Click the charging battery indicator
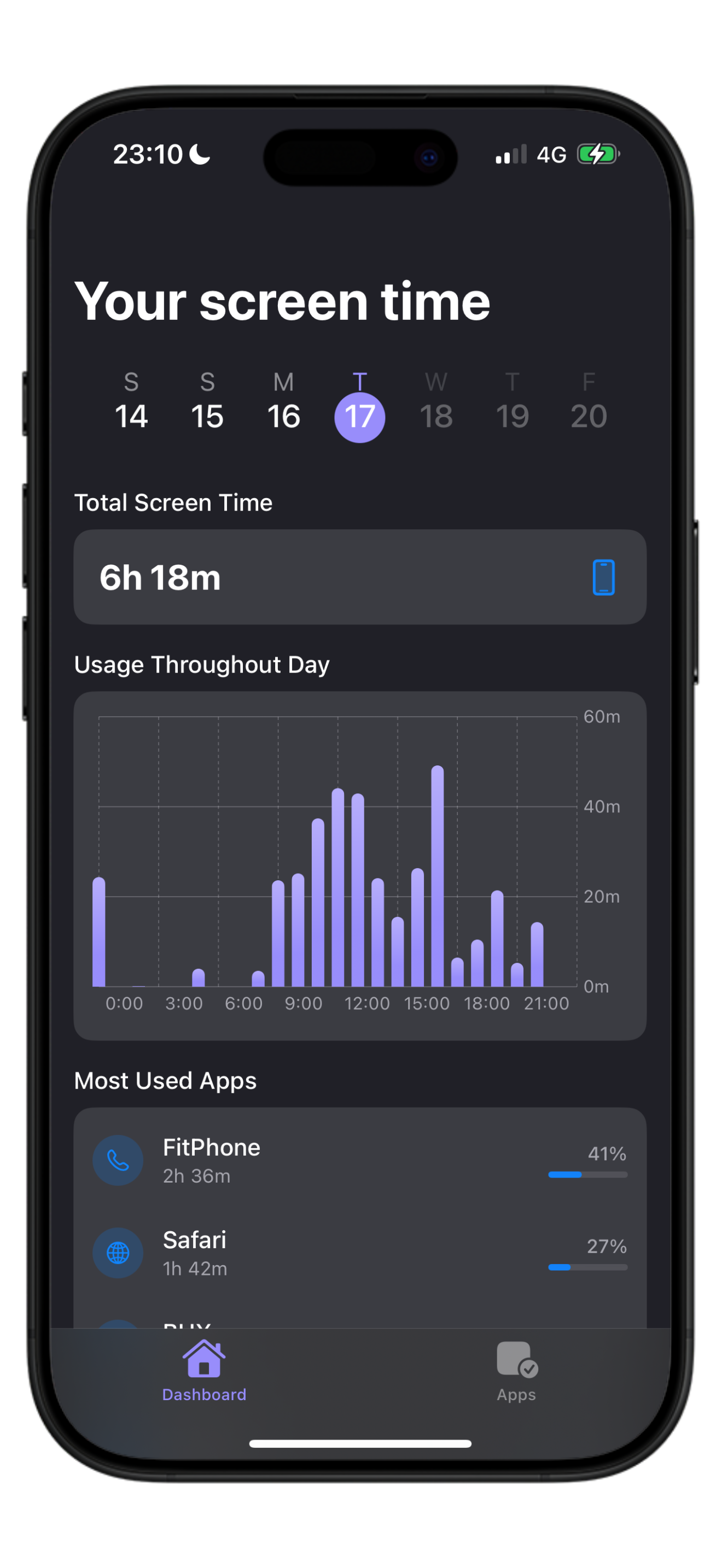The width and height of the screenshot is (722, 1568). (x=597, y=154)
